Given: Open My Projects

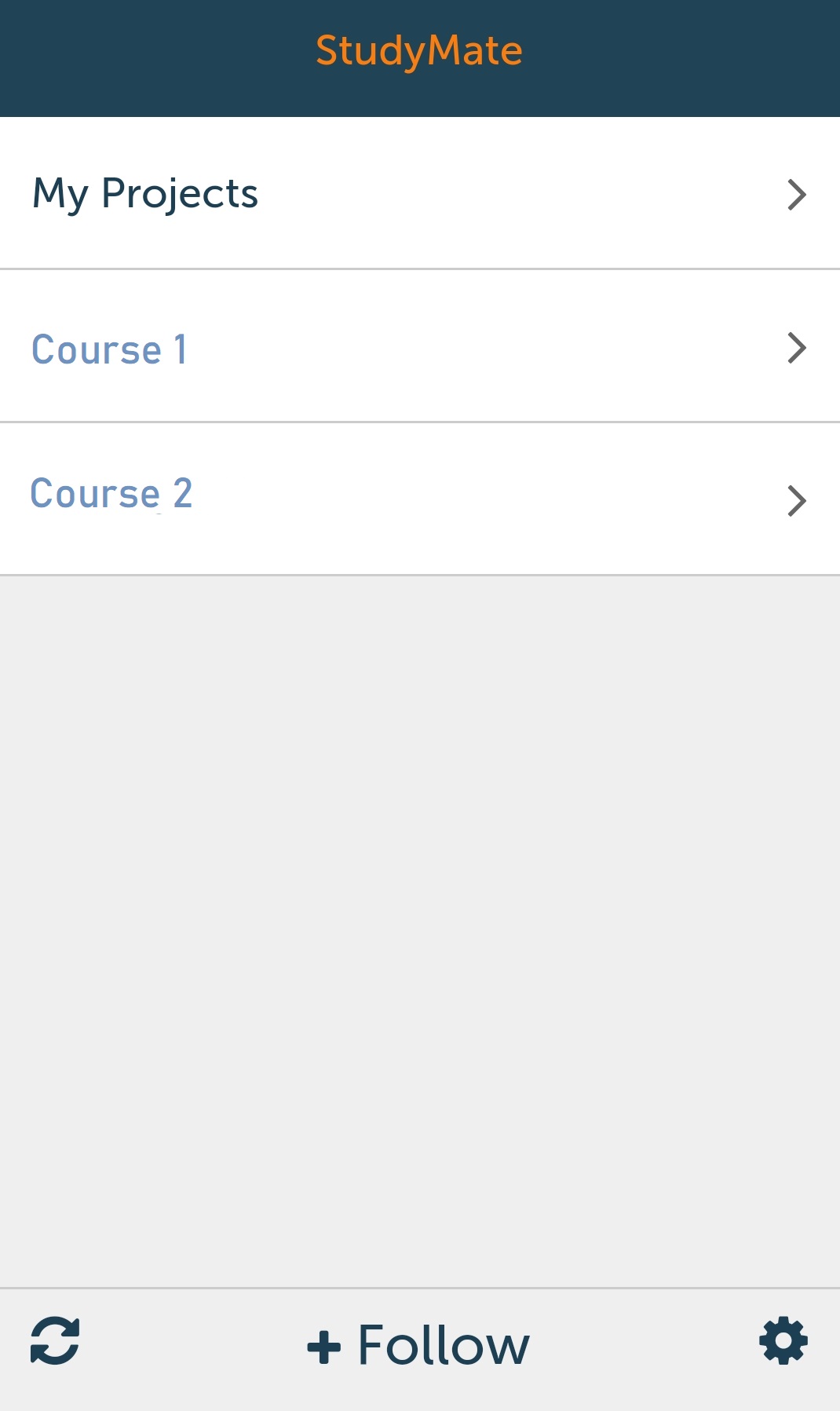Looking at the screenshot, I should pyautogui.click(x=420, y=193).
